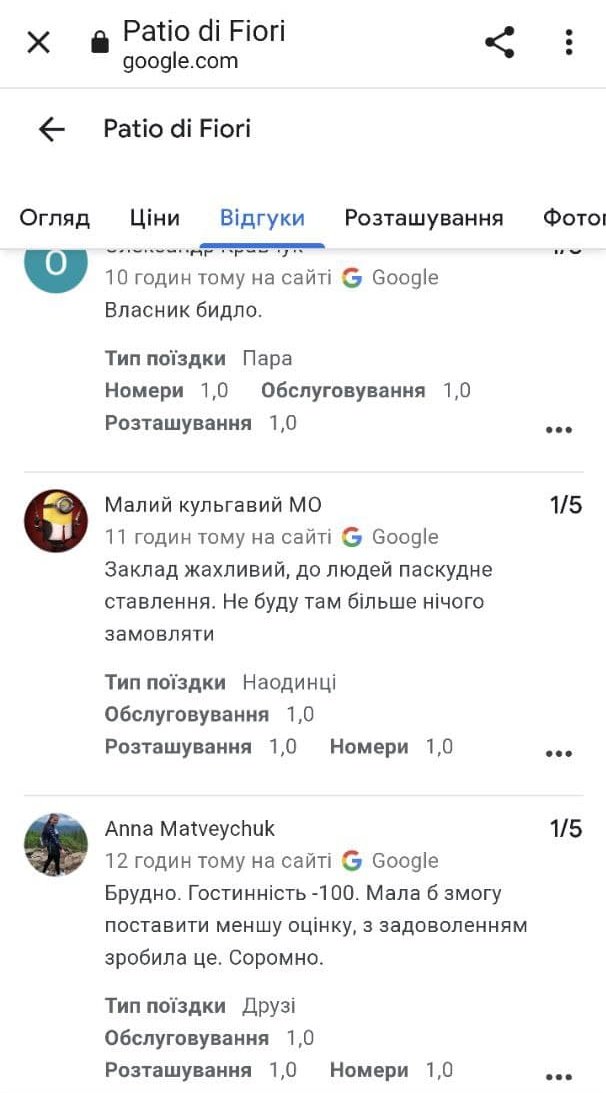Select the Відгуки tab
The height and width of the screenshot is (1093, 606).
point(262,218)
